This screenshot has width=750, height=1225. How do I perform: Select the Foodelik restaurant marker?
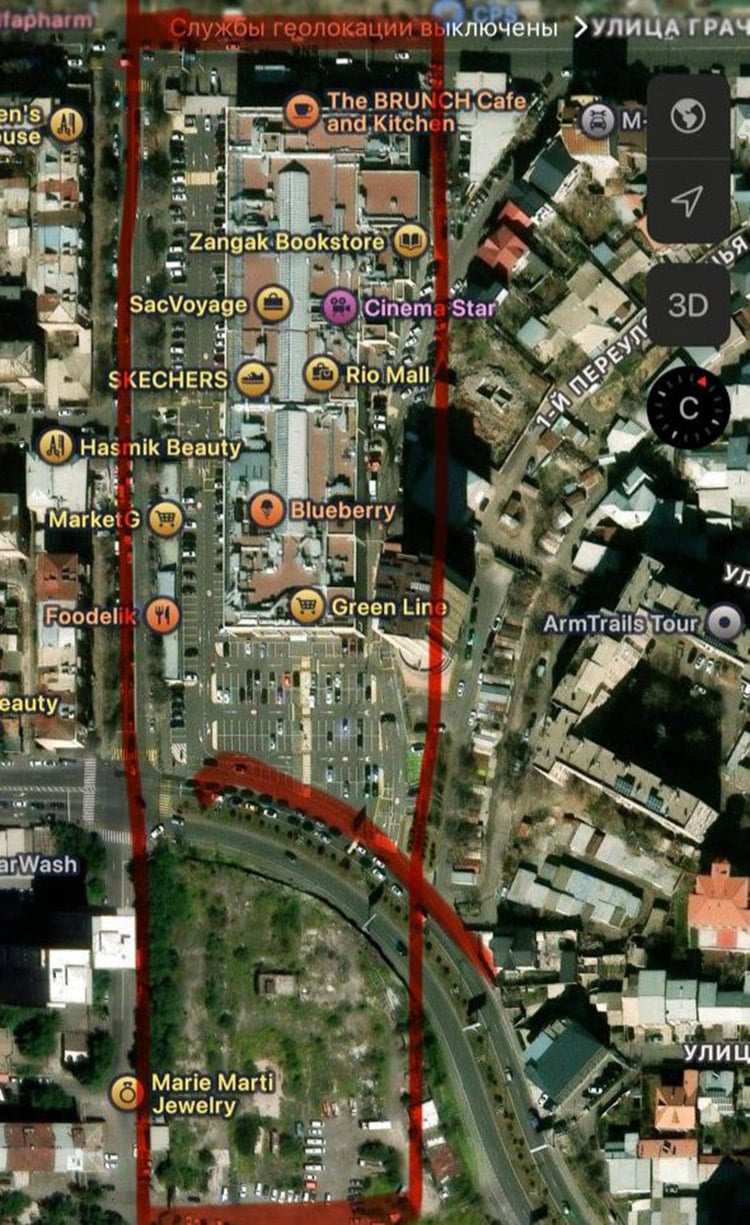162,615
